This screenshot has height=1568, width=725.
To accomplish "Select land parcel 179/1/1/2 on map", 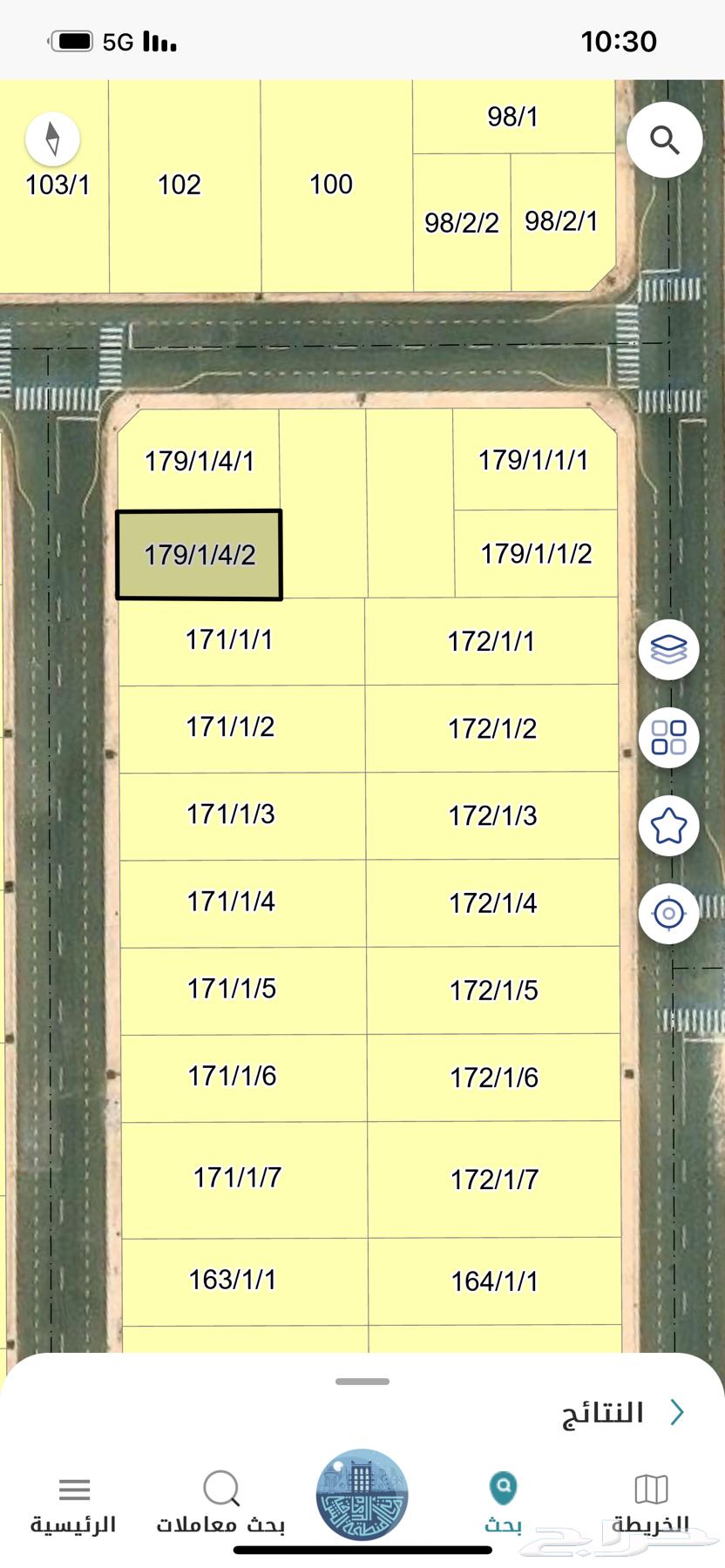I will tap(536, 554).
